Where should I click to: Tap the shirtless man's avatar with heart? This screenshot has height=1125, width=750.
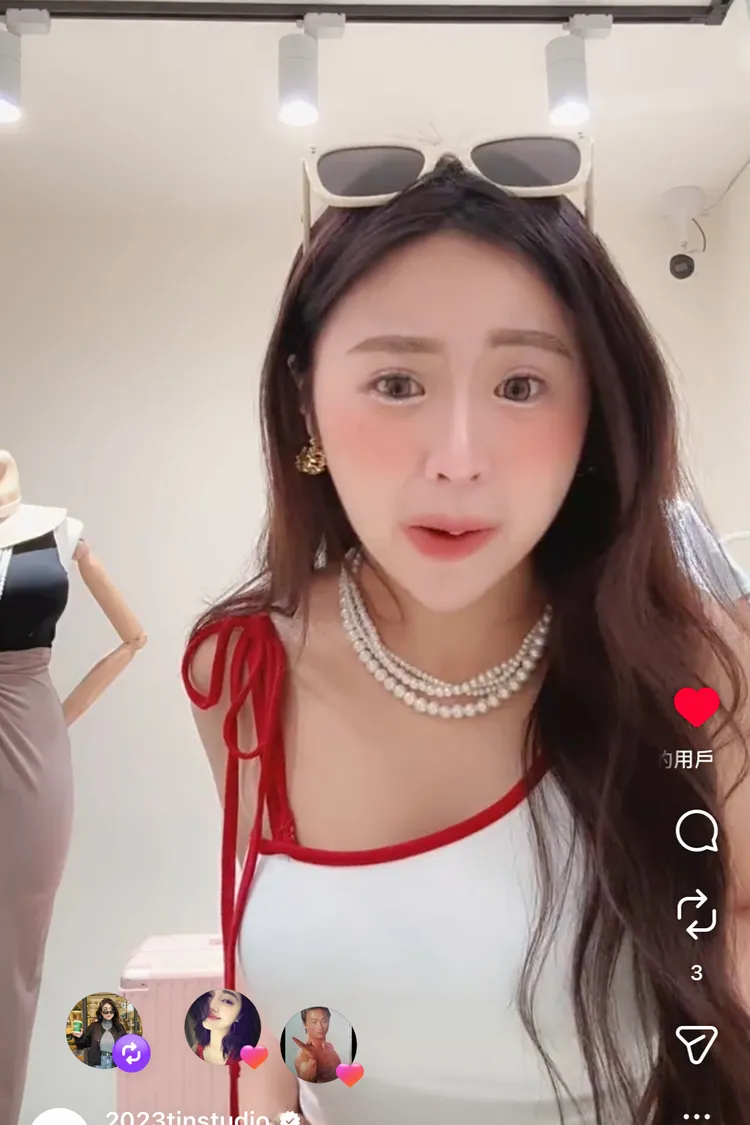pos(318,1043)
